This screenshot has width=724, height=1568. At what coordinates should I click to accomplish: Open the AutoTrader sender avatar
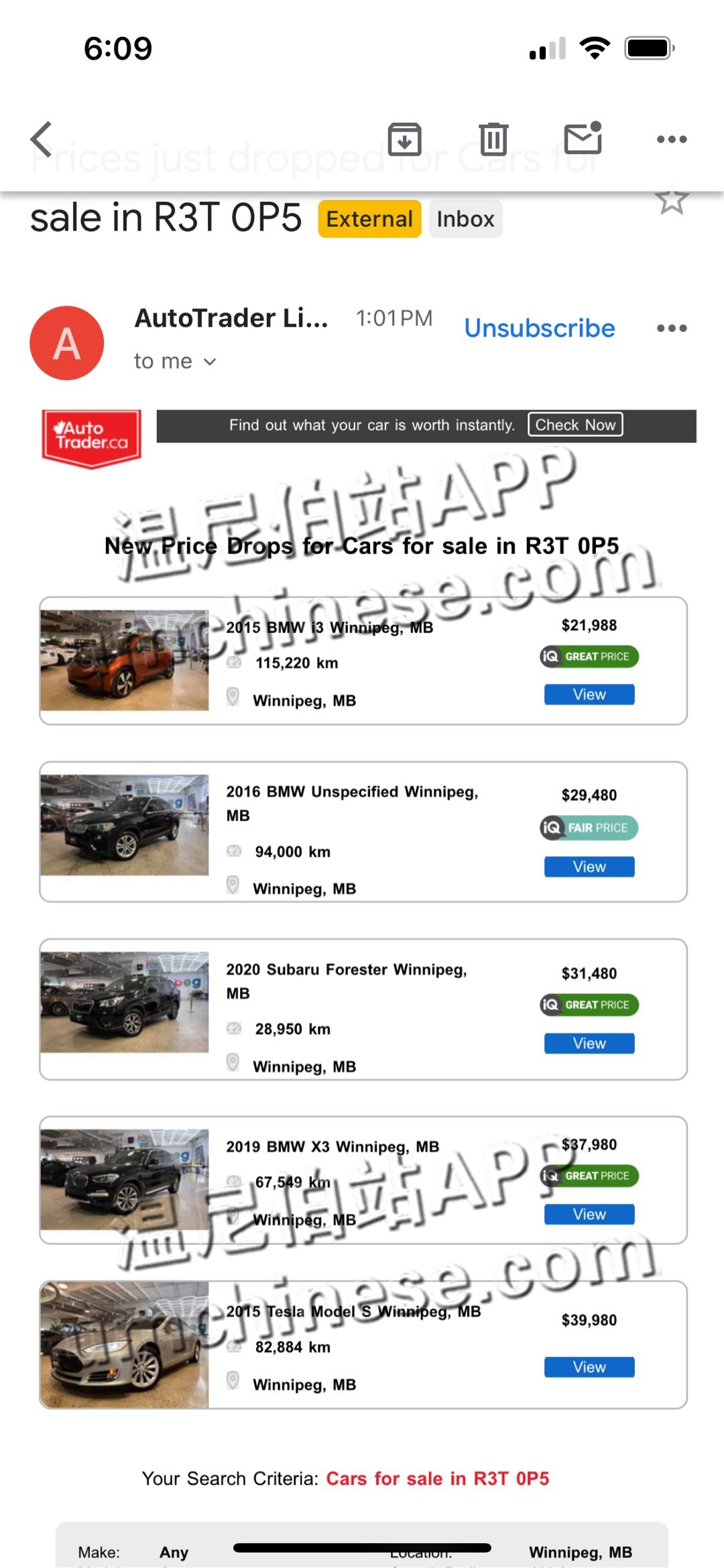pyautogui.click(x=67, y=343)
